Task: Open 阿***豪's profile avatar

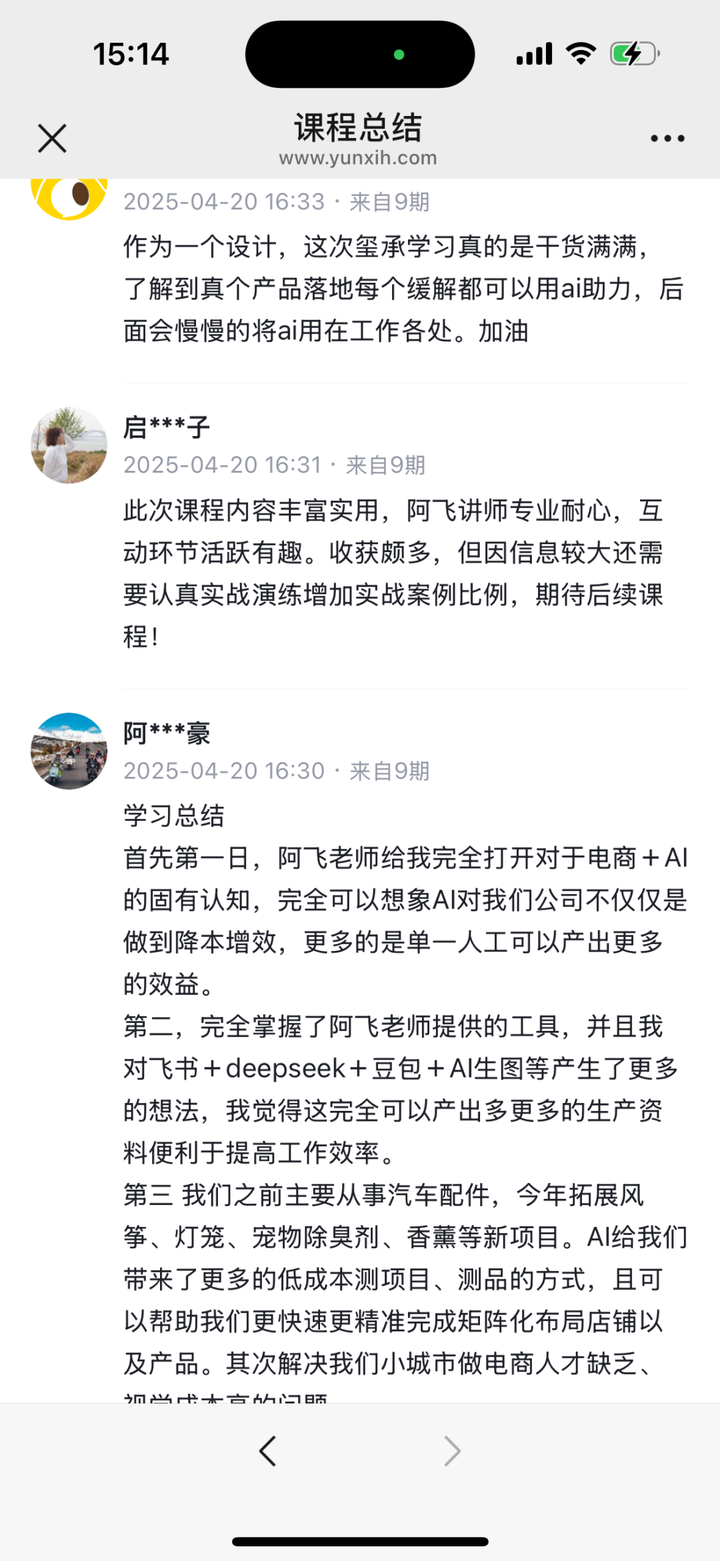Action: point(69,751)
